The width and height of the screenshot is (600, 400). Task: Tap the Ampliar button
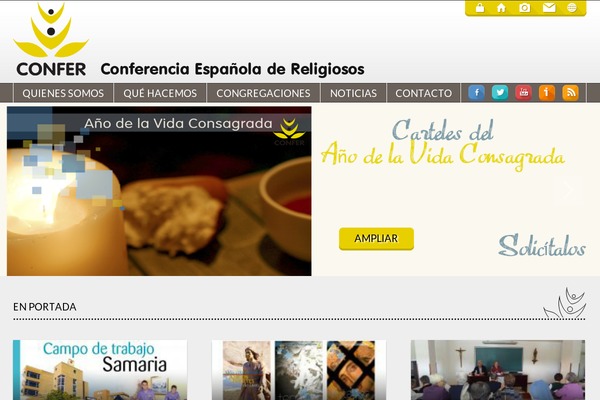[x=376, y=238]
